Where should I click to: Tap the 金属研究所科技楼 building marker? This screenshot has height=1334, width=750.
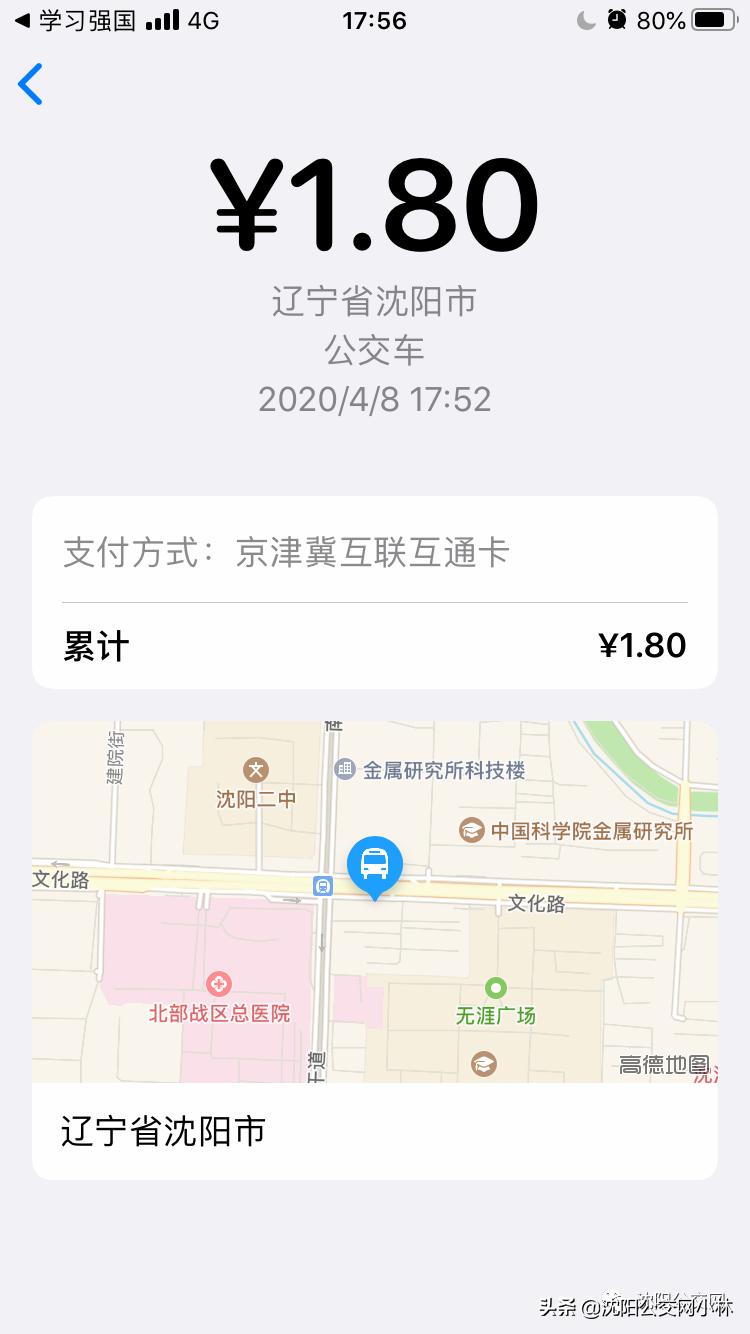click(345, 767)
